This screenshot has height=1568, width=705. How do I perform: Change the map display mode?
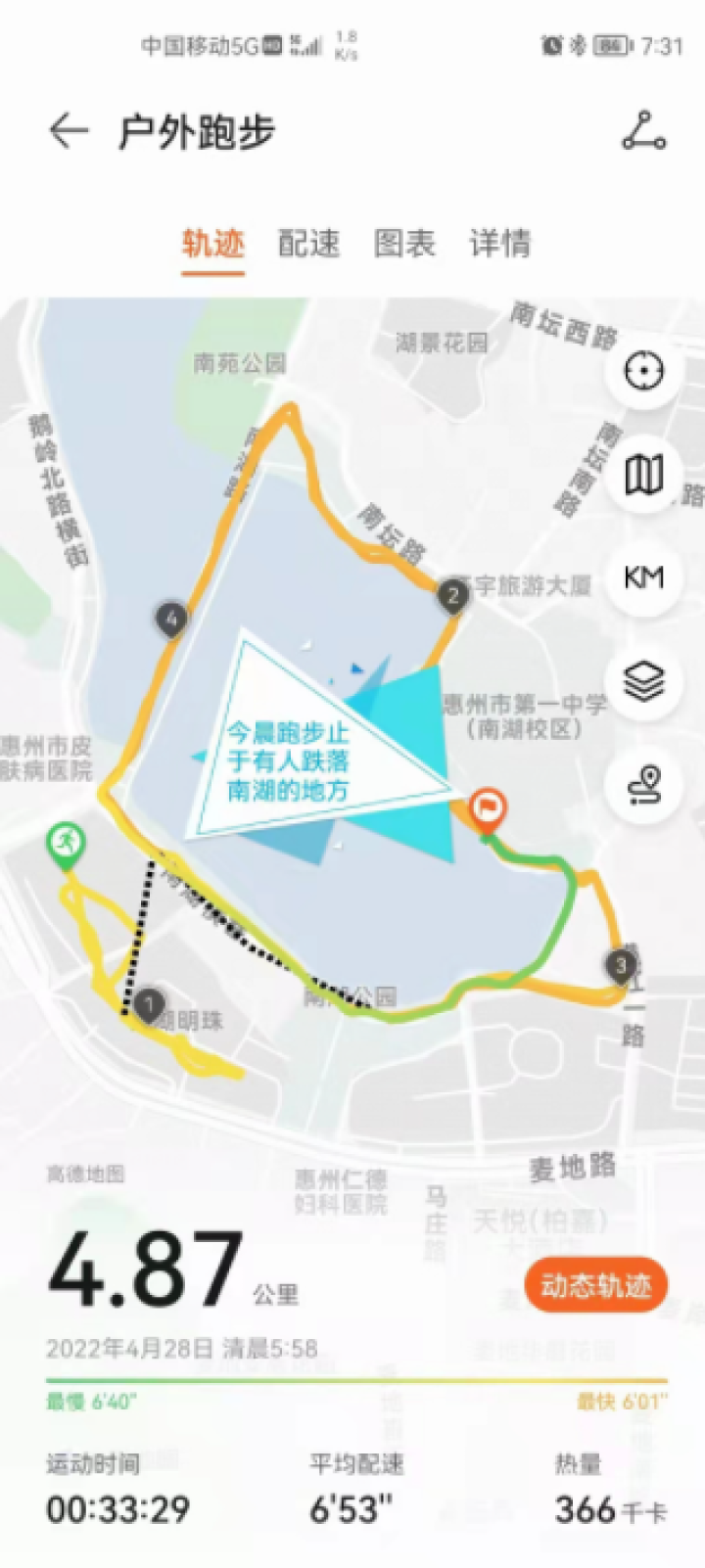click(643, 476)
